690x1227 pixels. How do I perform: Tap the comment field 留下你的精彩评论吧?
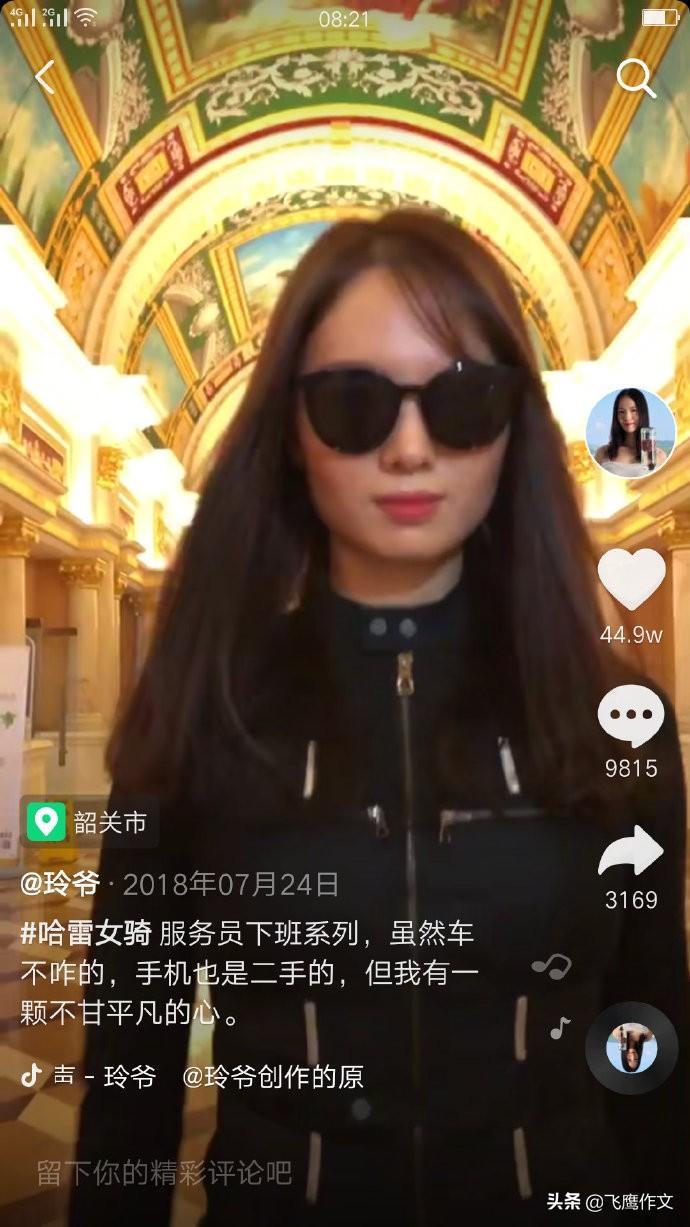pyautogui.click(x=165, y=1172)
